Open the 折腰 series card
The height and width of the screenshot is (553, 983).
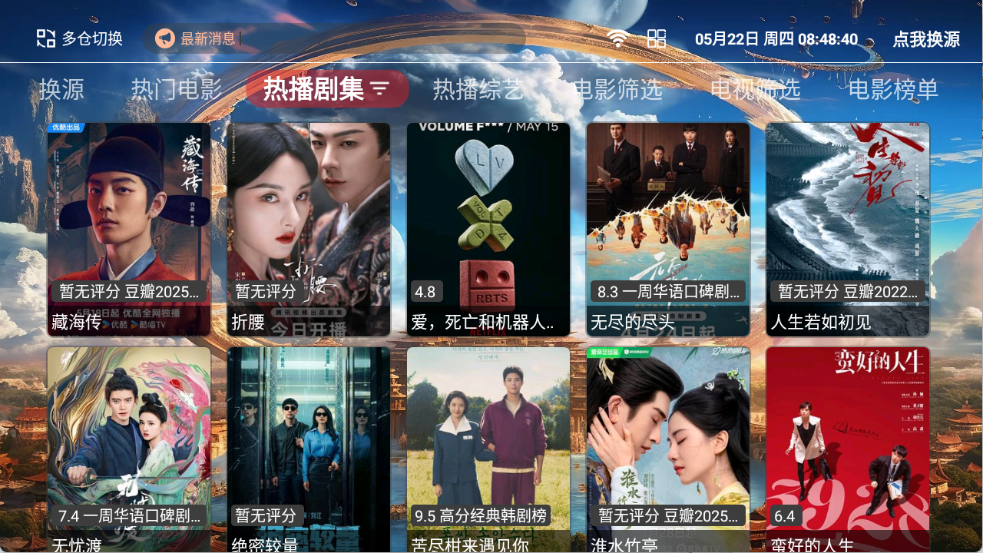(x=308, y=229)
